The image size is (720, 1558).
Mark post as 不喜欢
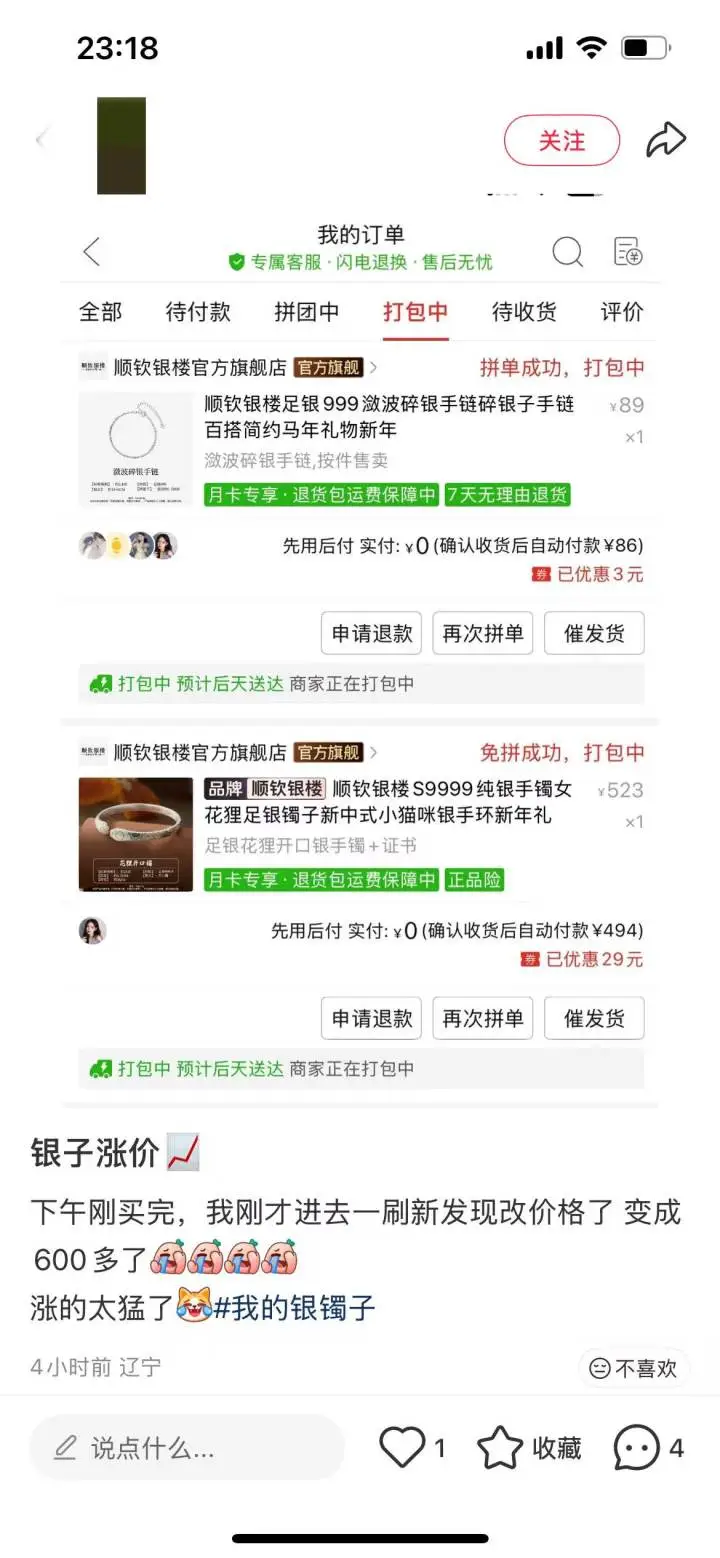tap(633, 1368)
